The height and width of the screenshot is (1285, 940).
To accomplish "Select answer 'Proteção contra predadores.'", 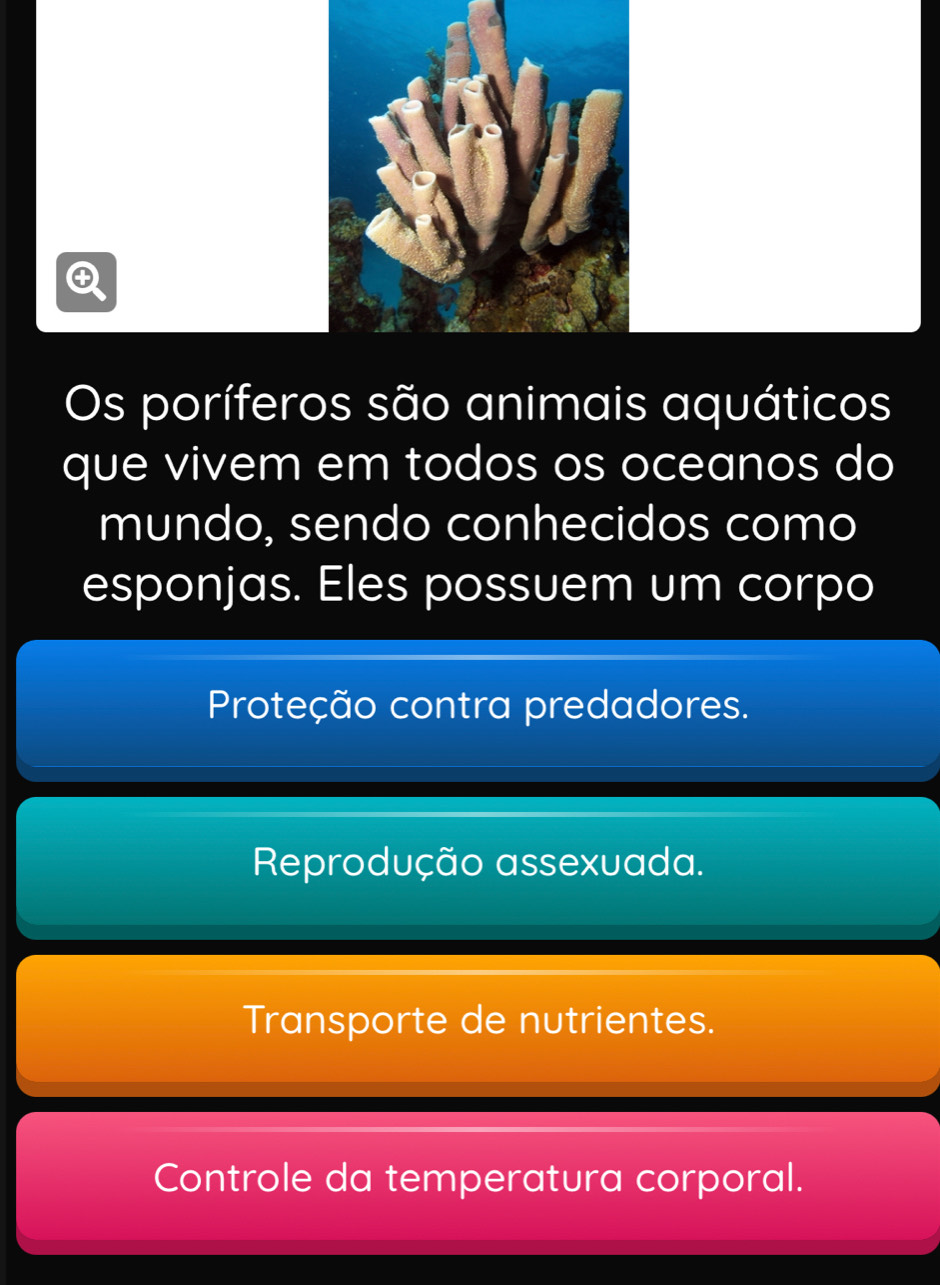I will (x=478, y=707).
